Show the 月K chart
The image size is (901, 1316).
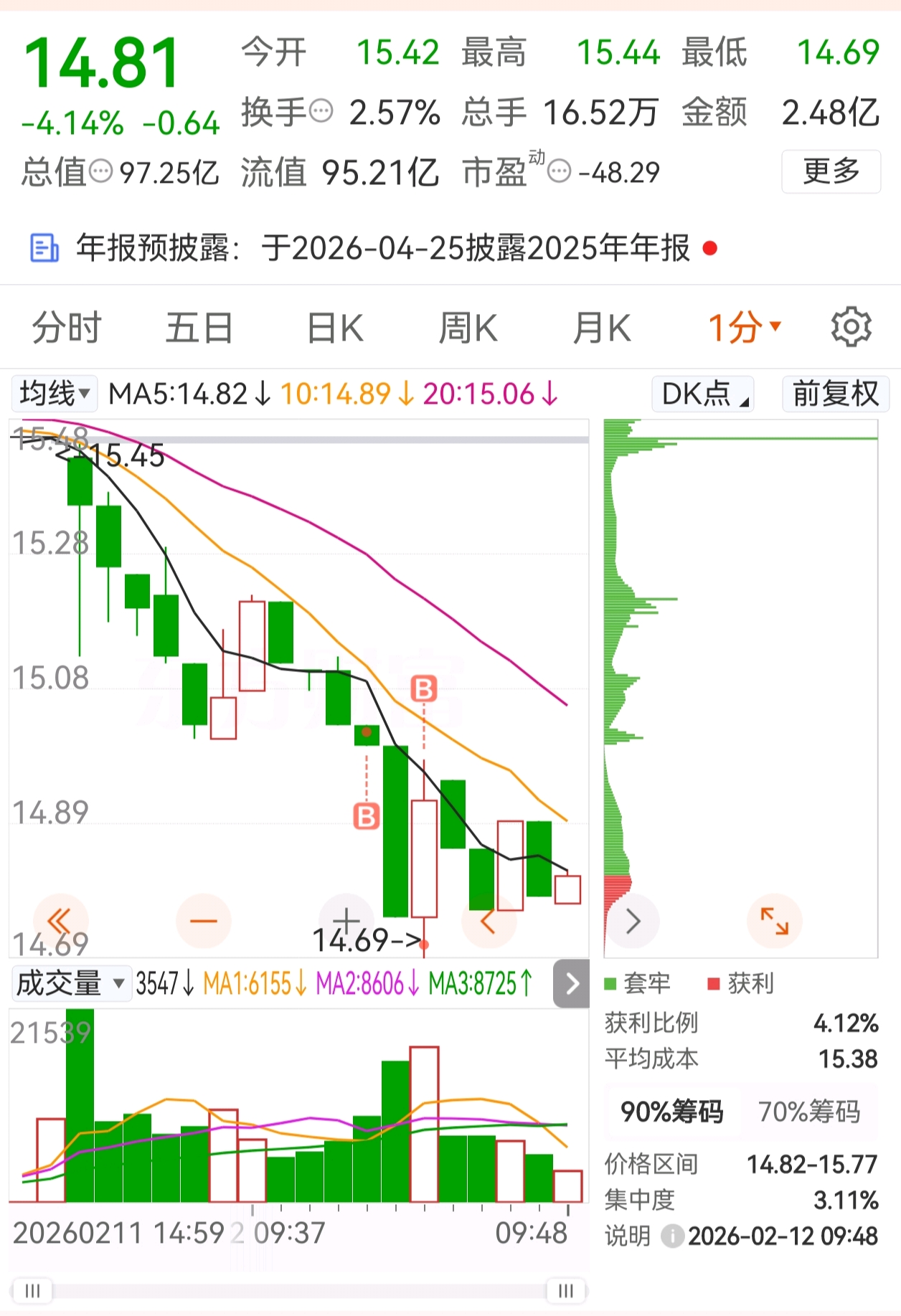601,328
